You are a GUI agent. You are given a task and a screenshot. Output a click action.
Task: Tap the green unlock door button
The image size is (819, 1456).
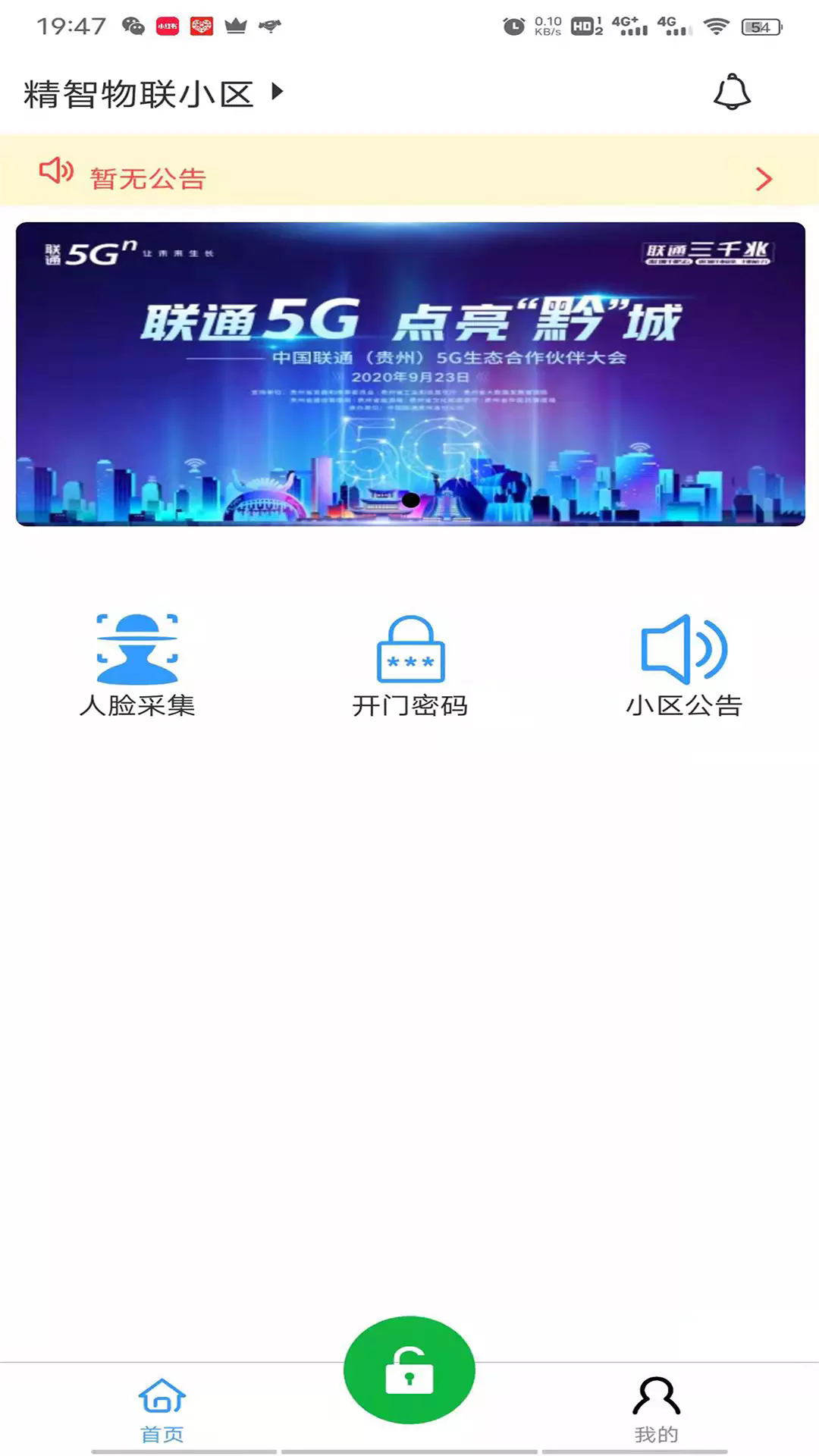pos(409,1370)
